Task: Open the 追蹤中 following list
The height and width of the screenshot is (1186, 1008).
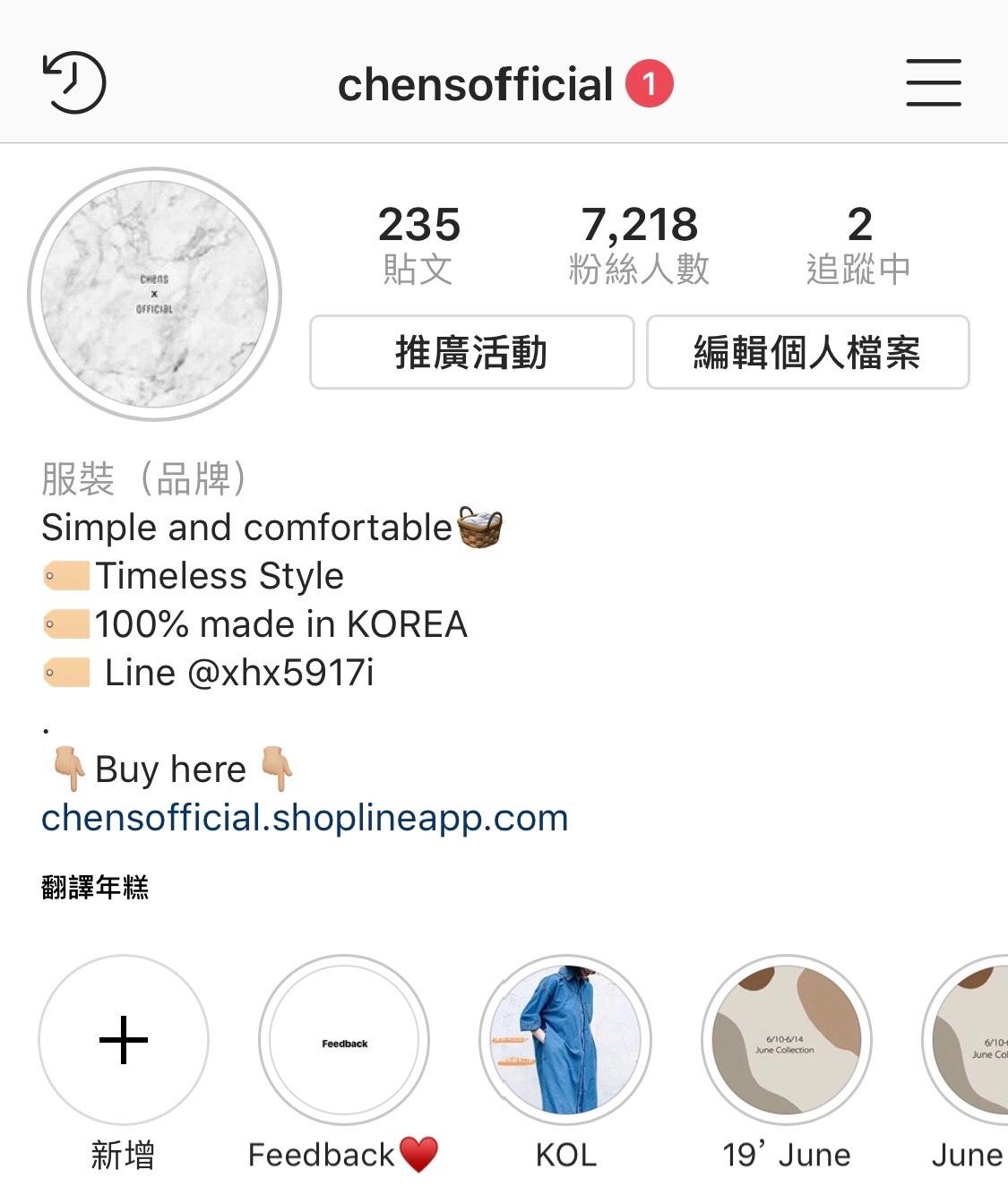Action: coord(858,245)
